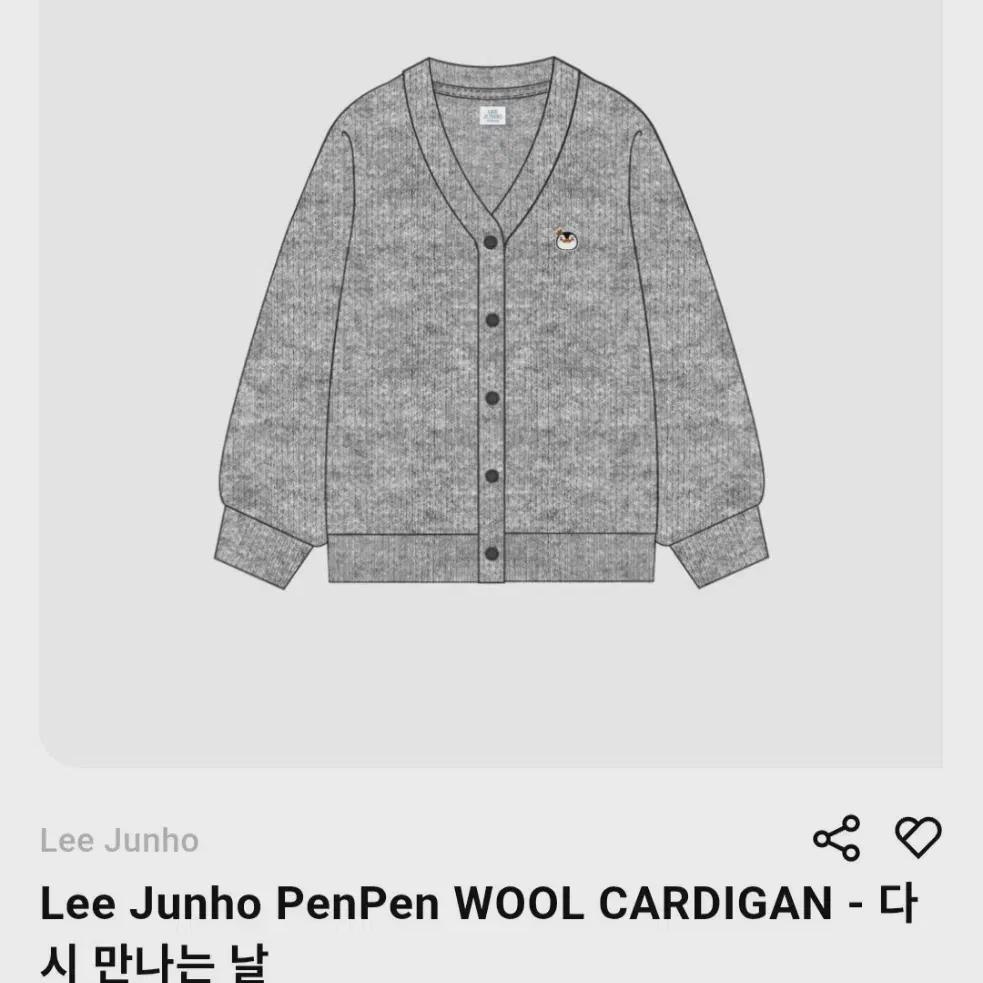Add the cardigan to wishlist with heart
This screenshot has height=983, width=983.
pos(917,838)
